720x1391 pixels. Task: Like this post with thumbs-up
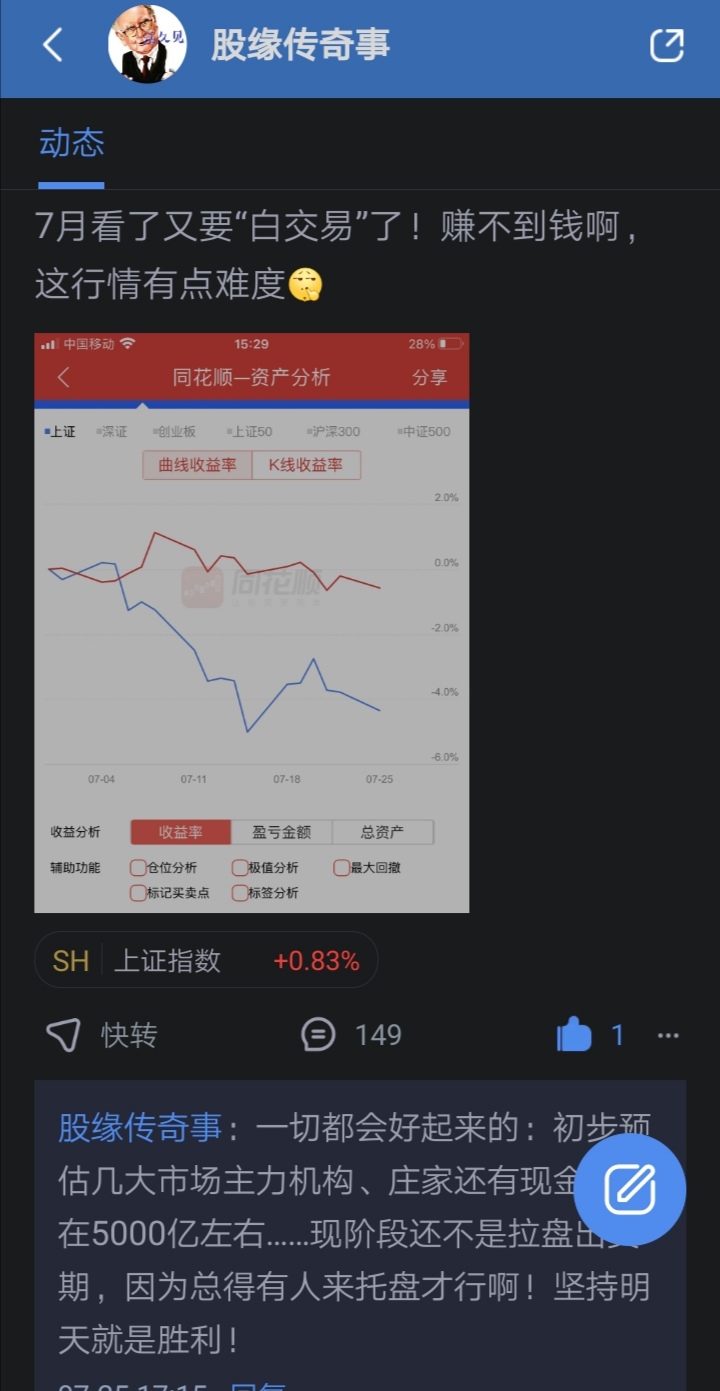click(x=575, y=1035)
